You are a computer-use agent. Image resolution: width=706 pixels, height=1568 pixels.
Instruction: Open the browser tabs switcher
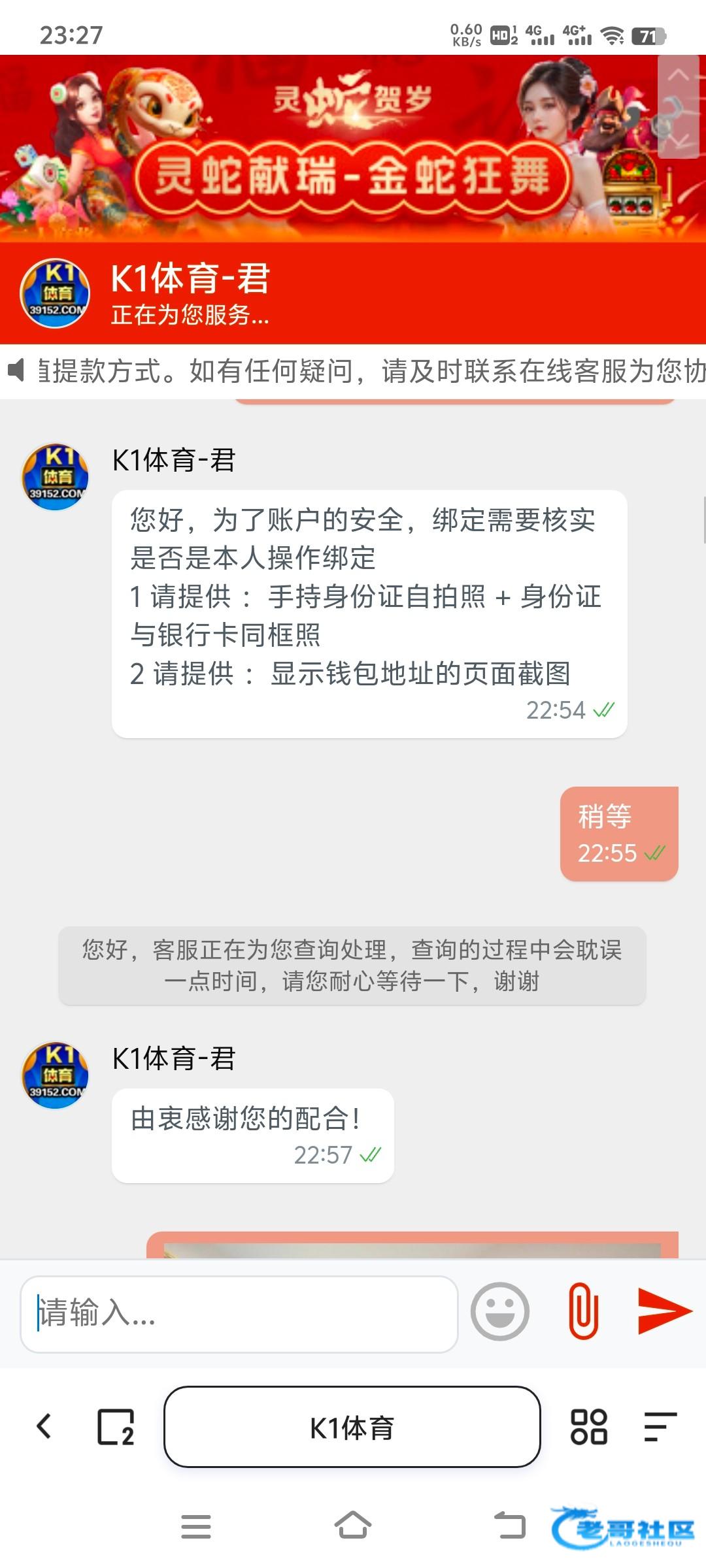(116, 1426)
